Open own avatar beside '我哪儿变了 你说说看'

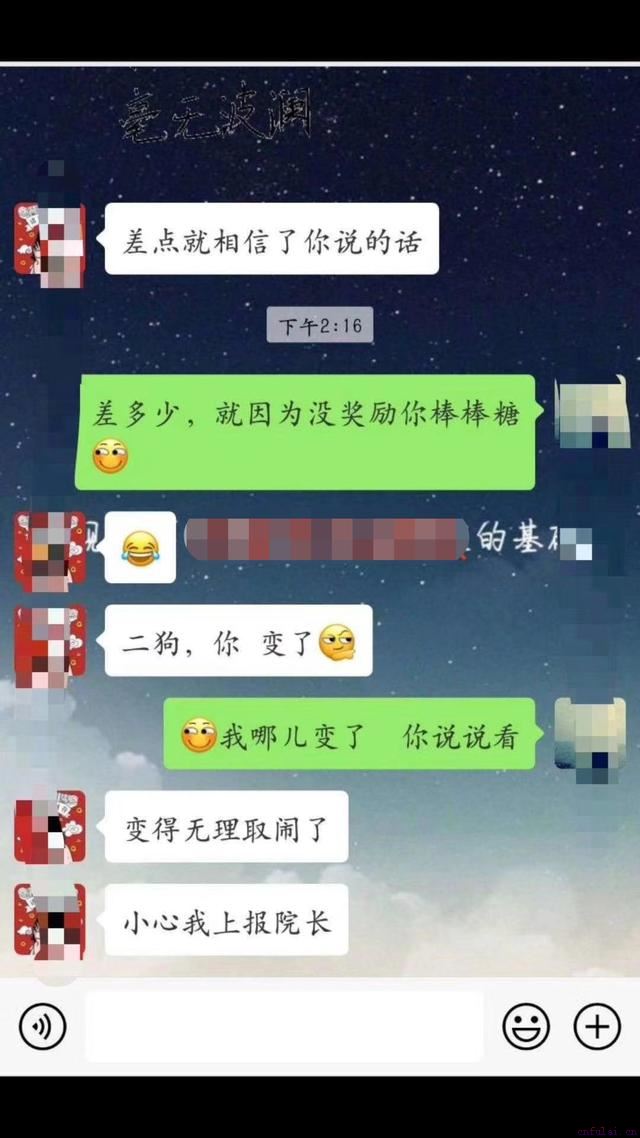pyautogui.click(x=590, y=735)
